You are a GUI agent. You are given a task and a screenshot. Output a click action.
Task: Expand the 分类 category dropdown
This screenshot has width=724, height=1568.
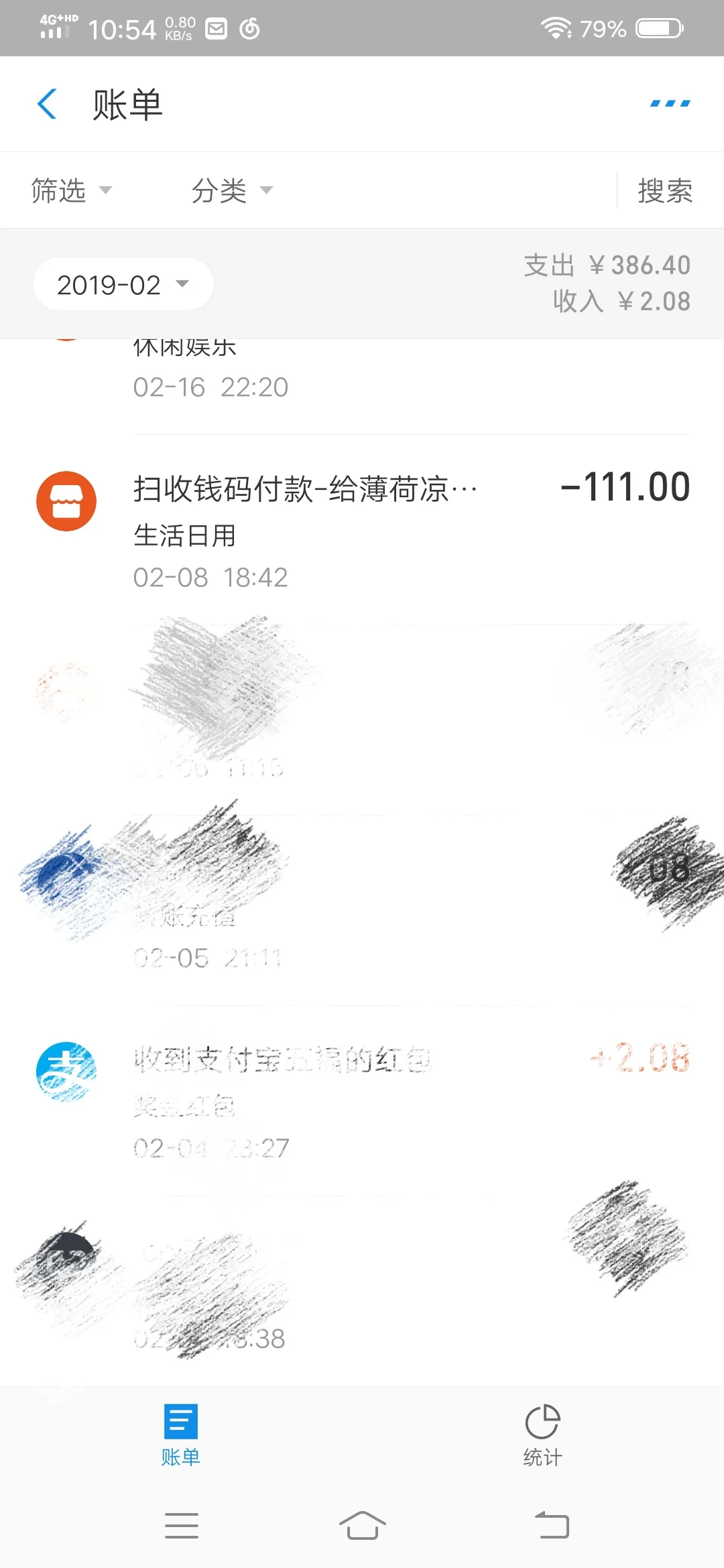tap(232, 190)
